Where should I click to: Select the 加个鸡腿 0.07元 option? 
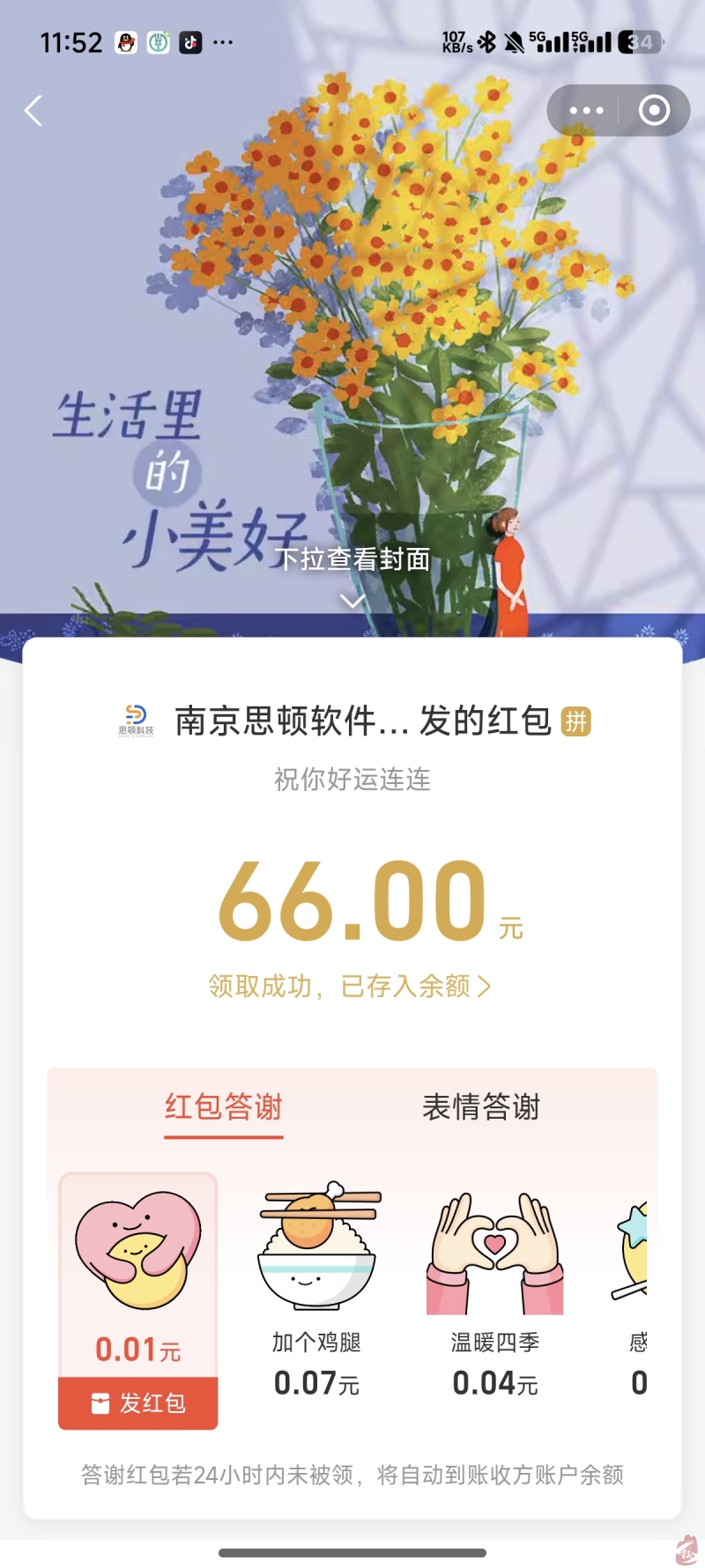tap(316, 1288)
